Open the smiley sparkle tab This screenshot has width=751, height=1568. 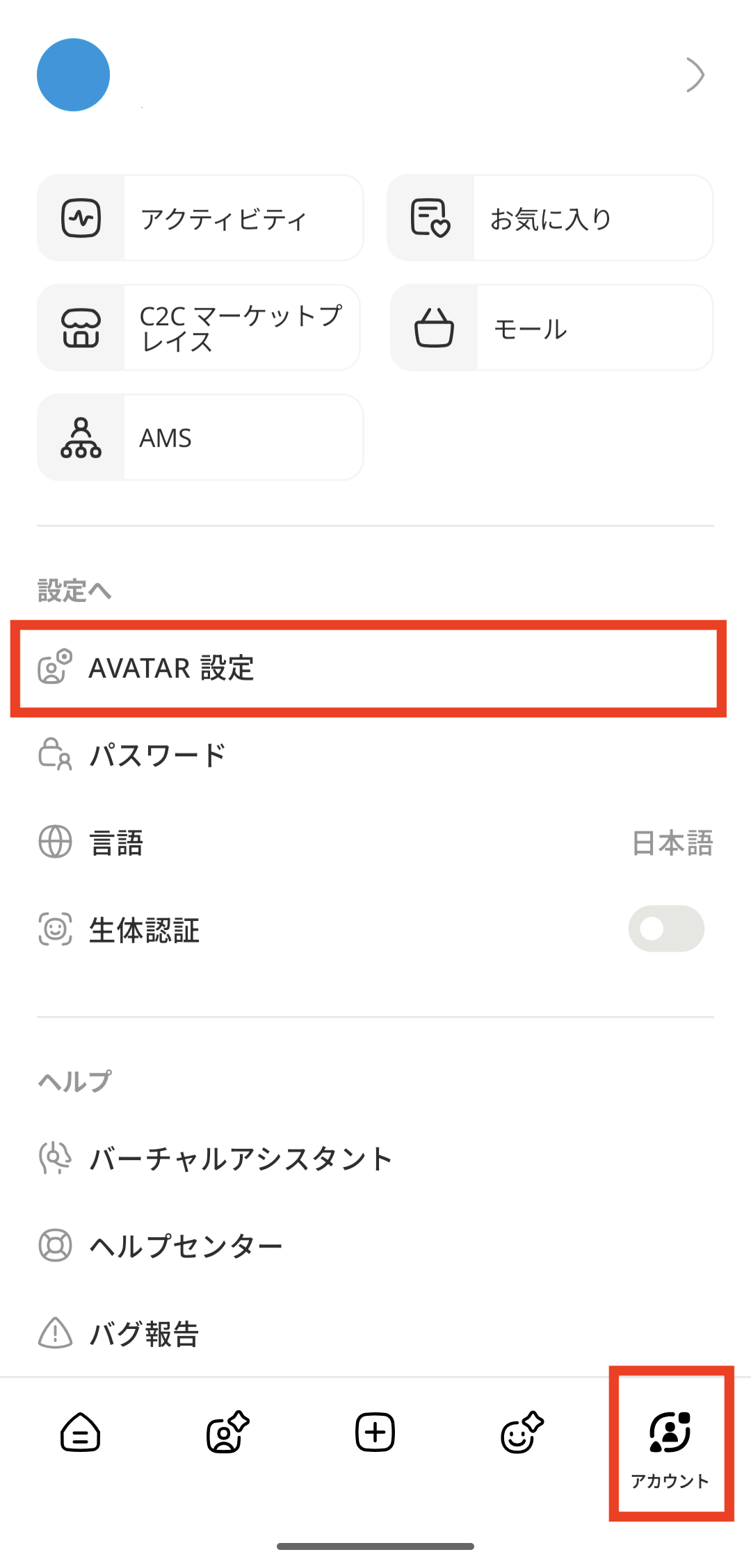pyautogui.click(x=522, y=1432)
